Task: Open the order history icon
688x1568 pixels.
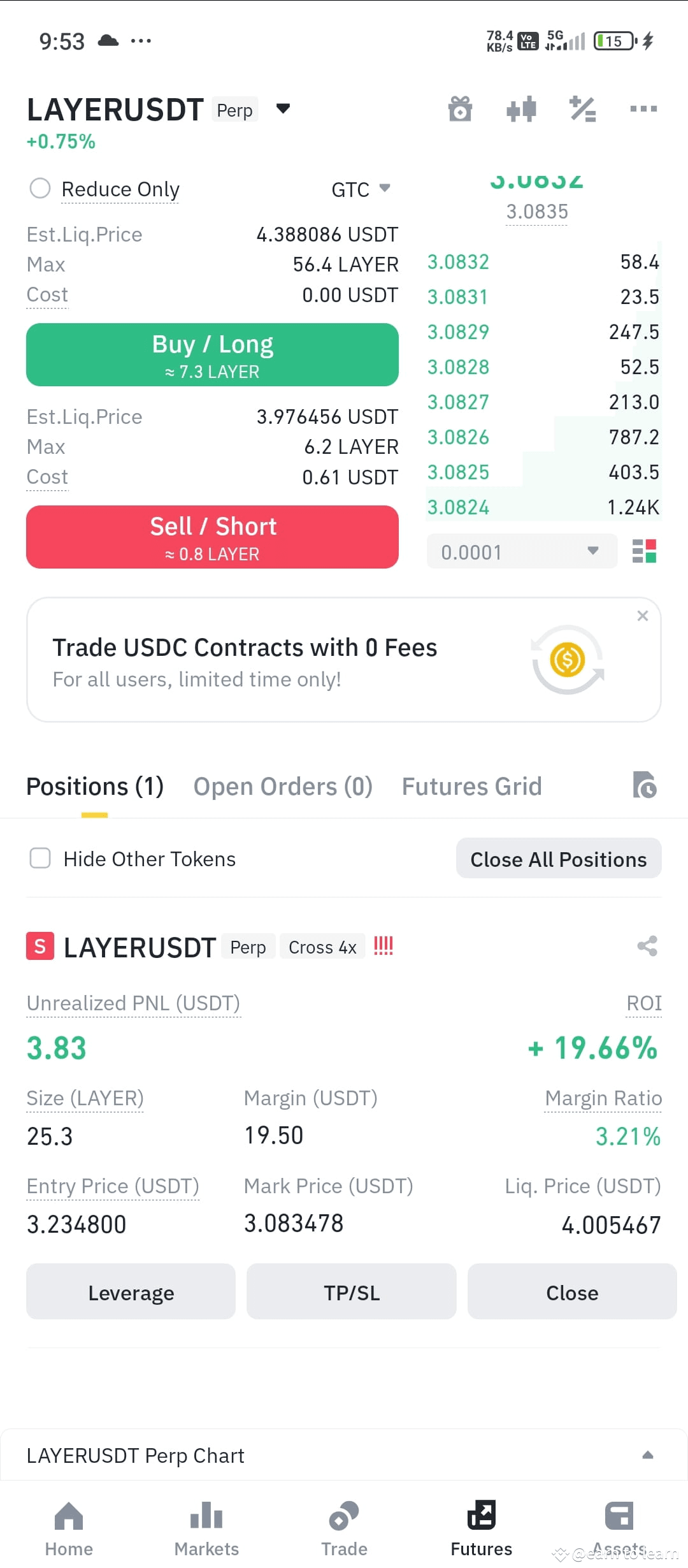Action: coord(645,785)
